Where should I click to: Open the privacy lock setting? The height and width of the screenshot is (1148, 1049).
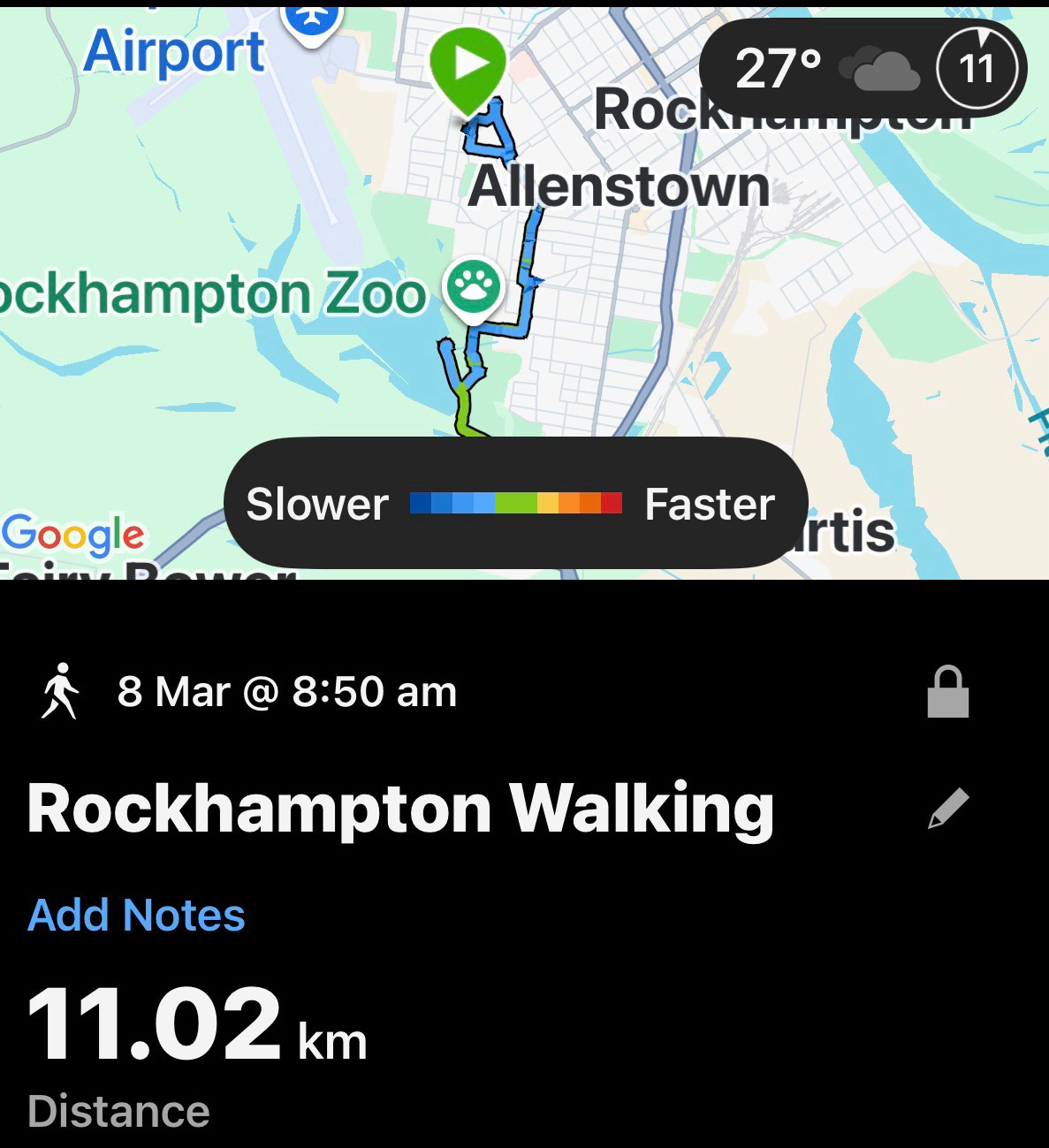click(947, 692)
